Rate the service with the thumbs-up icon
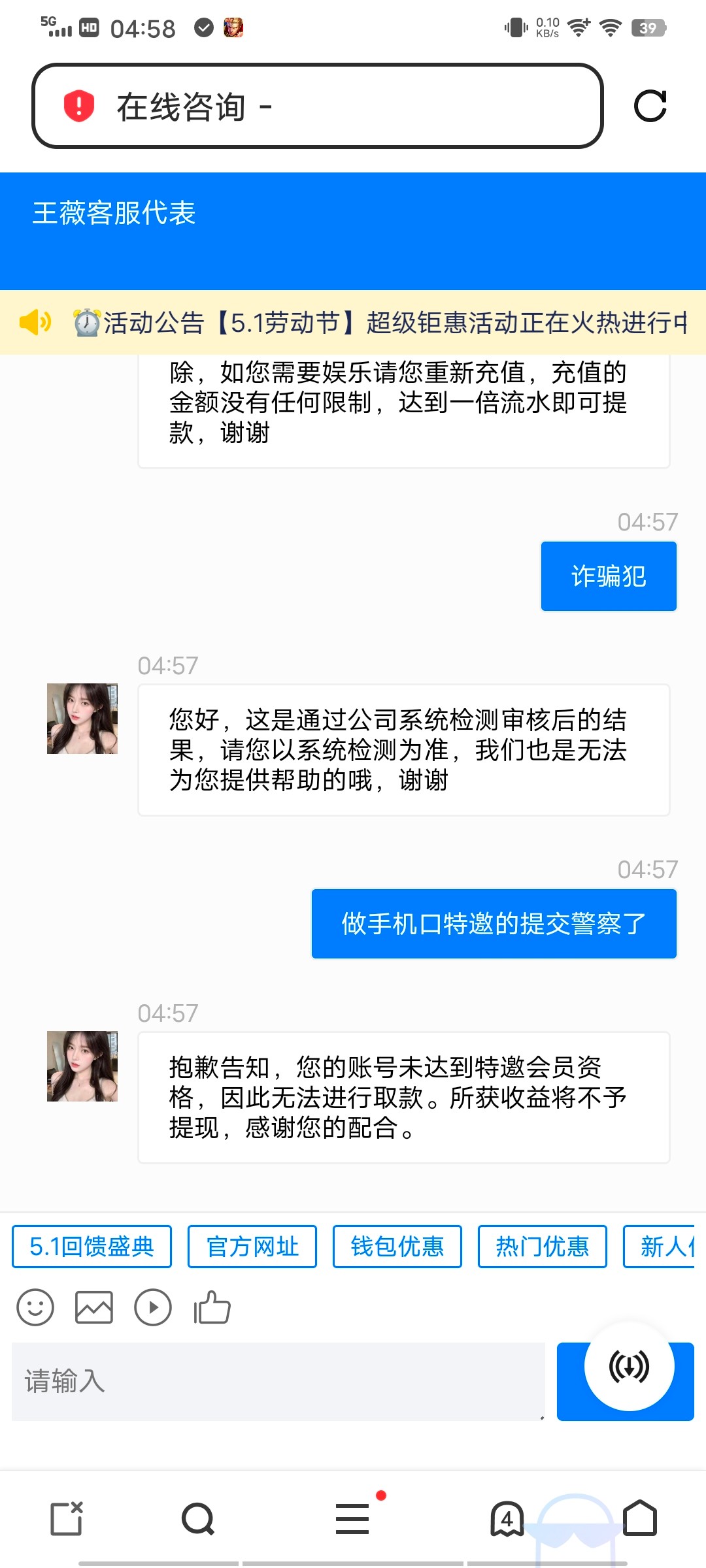The image size is (706, 1568). pyautogui.click(x=212, y=1307)
